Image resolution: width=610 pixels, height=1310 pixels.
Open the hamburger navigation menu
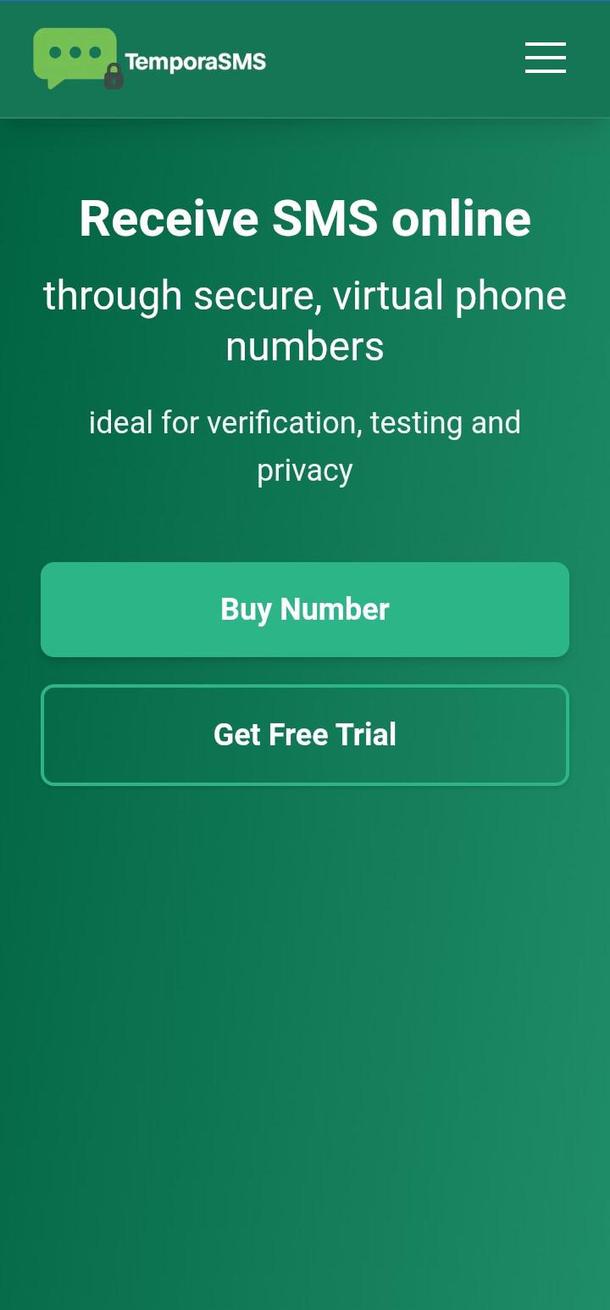(545, 58)
